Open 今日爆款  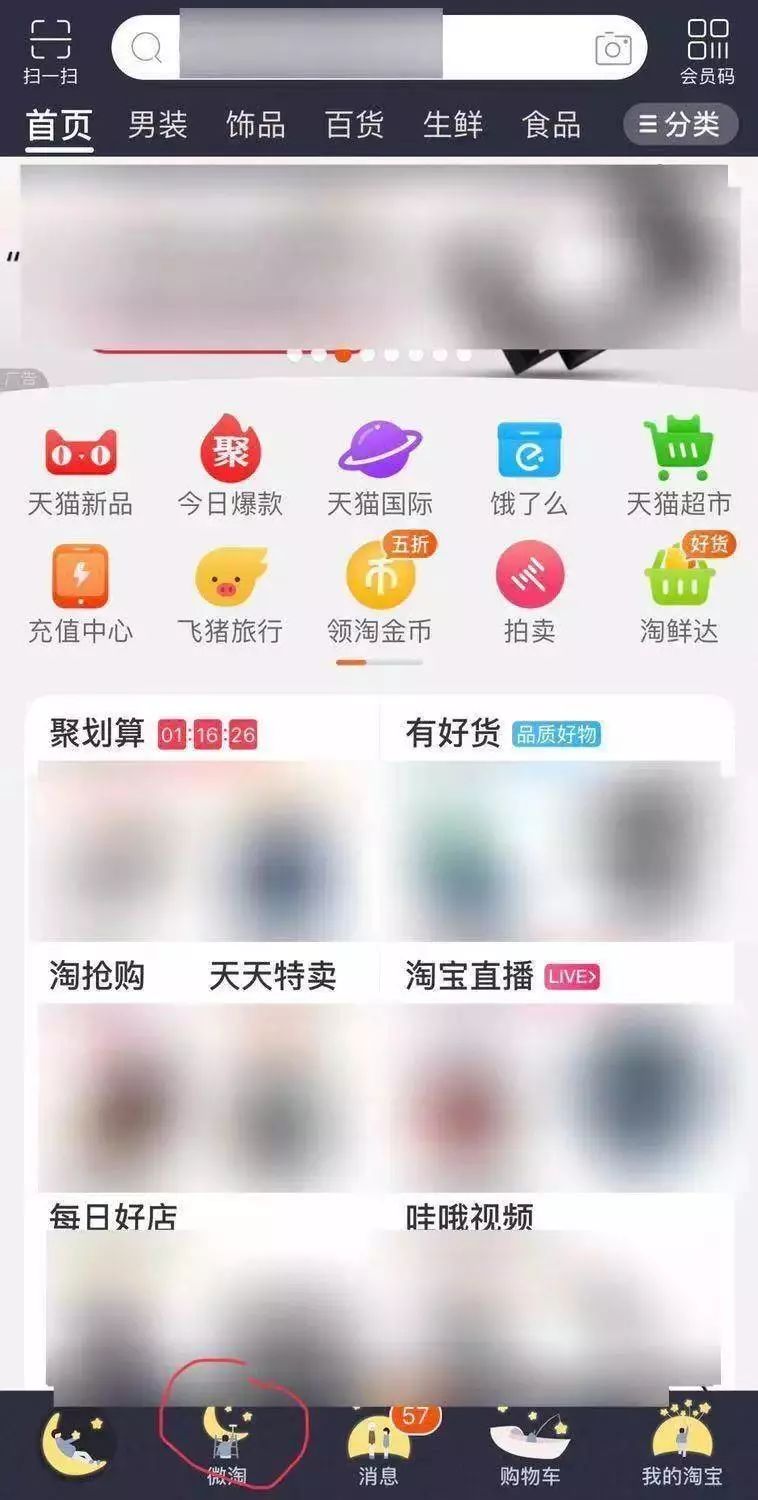click(x=230, y=468)
